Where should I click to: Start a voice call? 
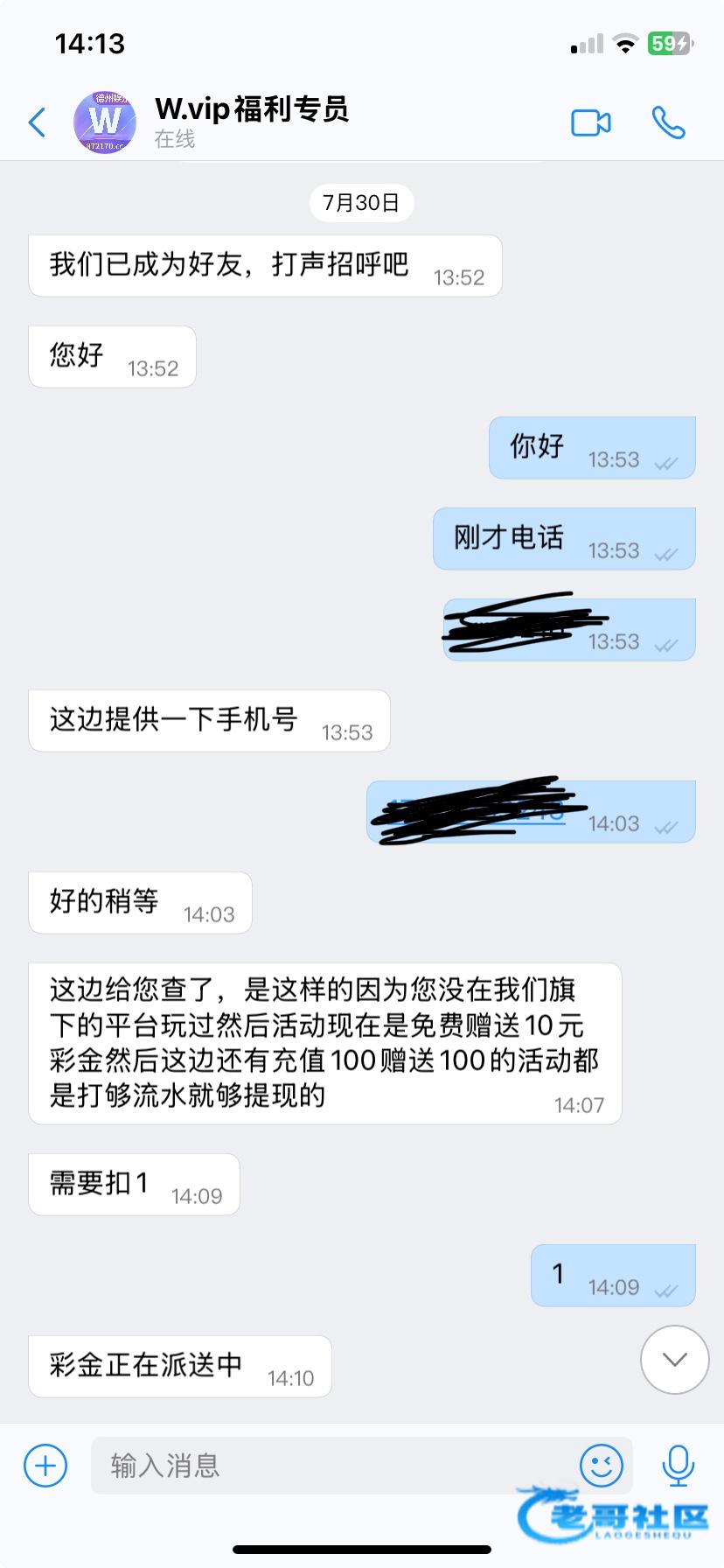click(669, 122)
